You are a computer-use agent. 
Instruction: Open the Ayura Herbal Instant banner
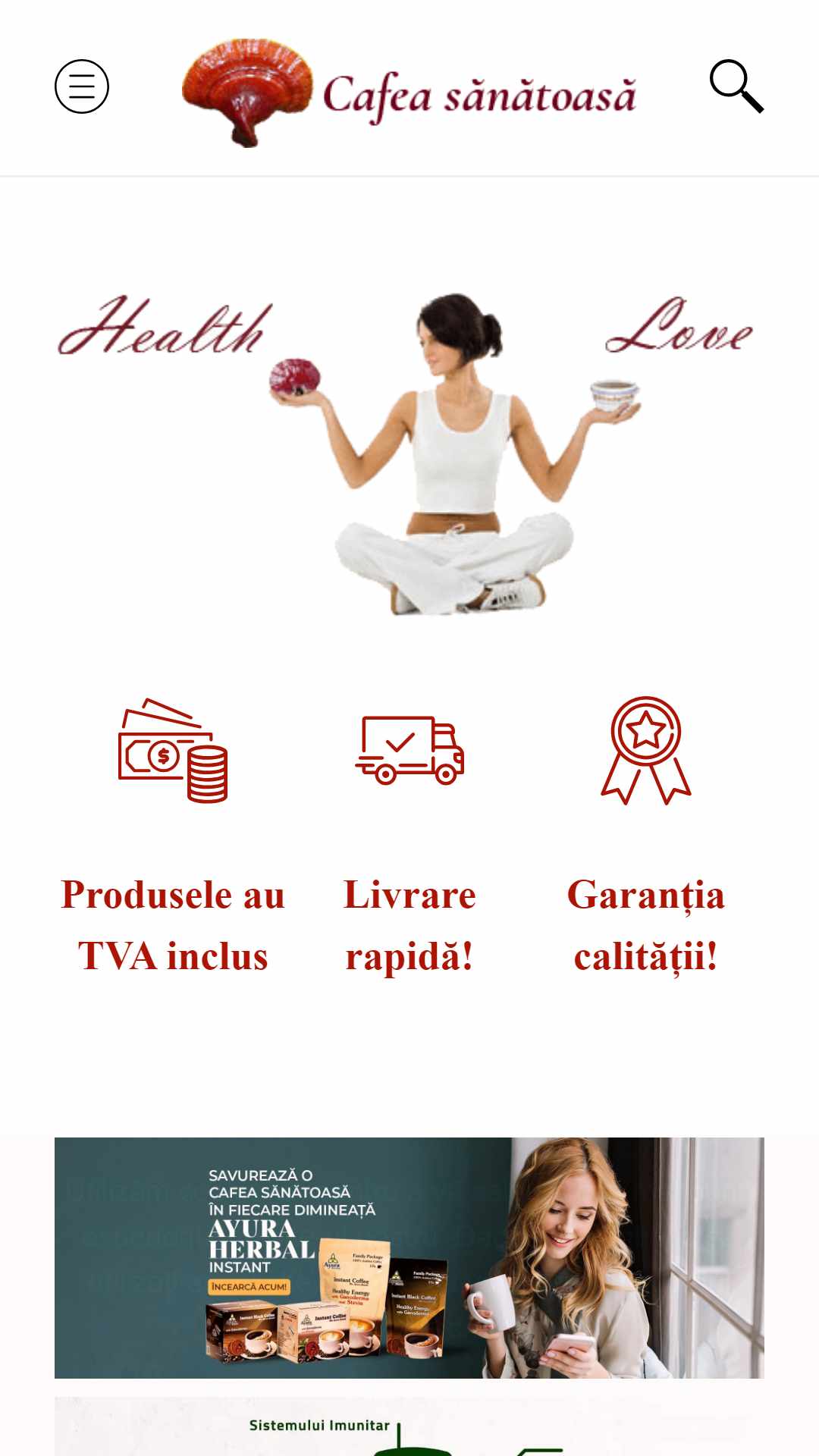[x=409, y=1258]
